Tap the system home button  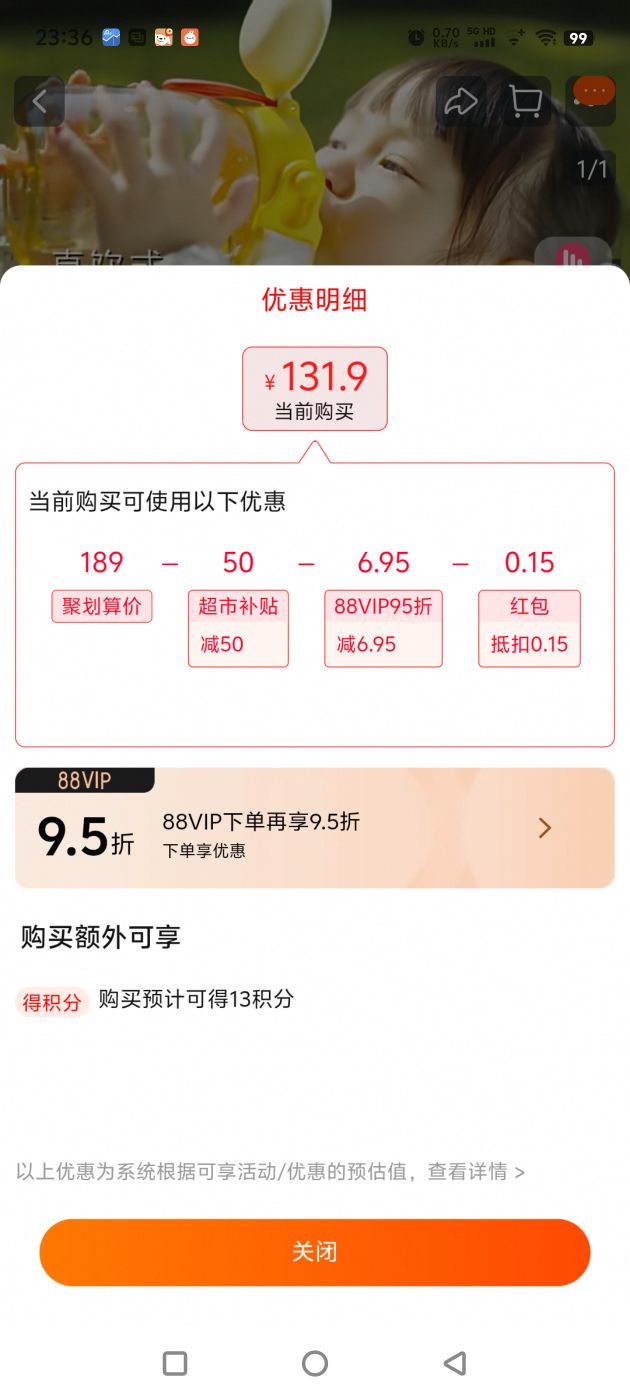click(x=314, y=1363)
